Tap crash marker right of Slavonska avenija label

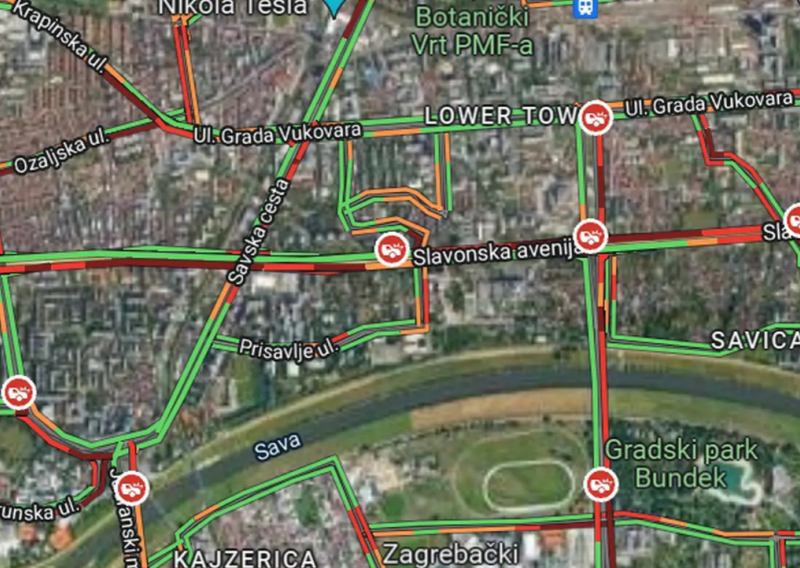click(591, 236)
